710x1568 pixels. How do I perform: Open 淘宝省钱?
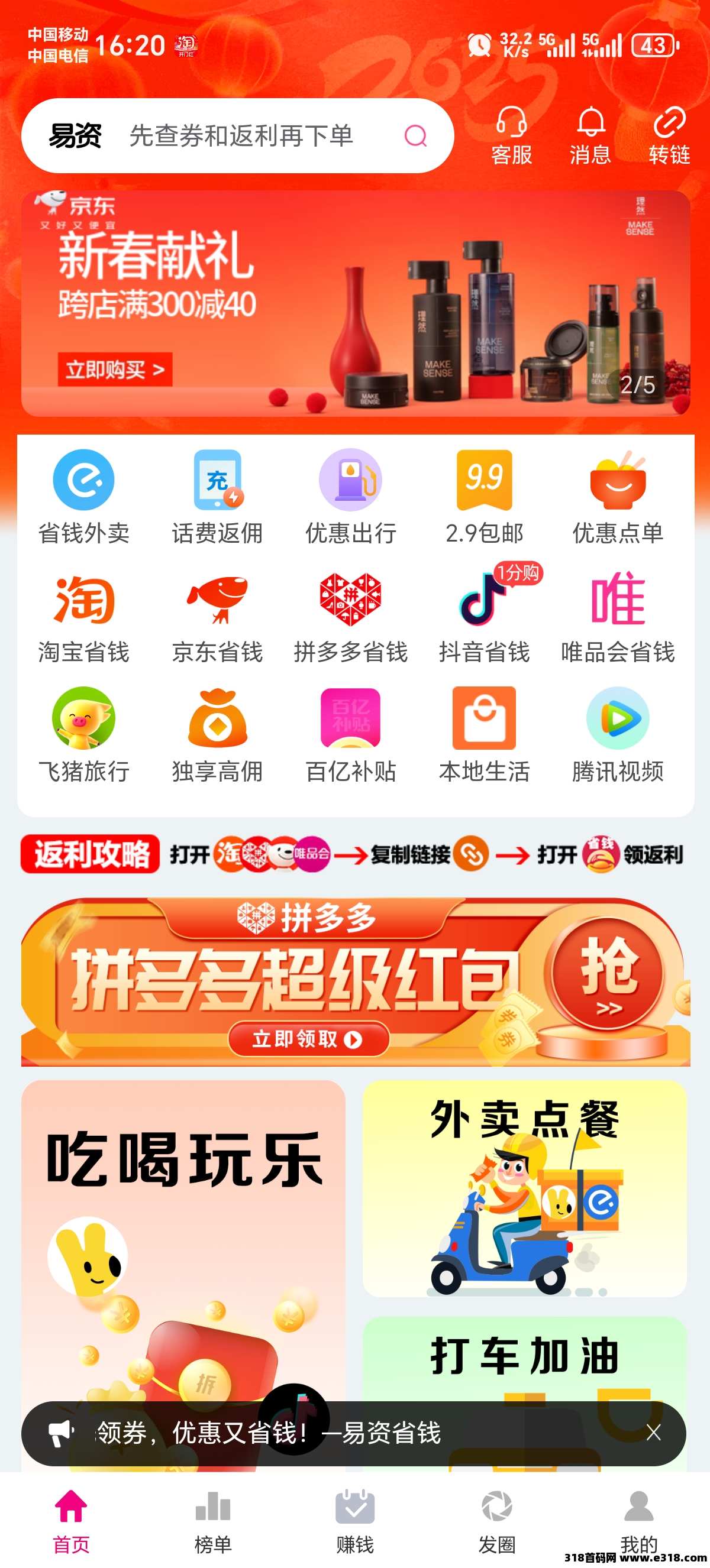[x=83, y=616]
